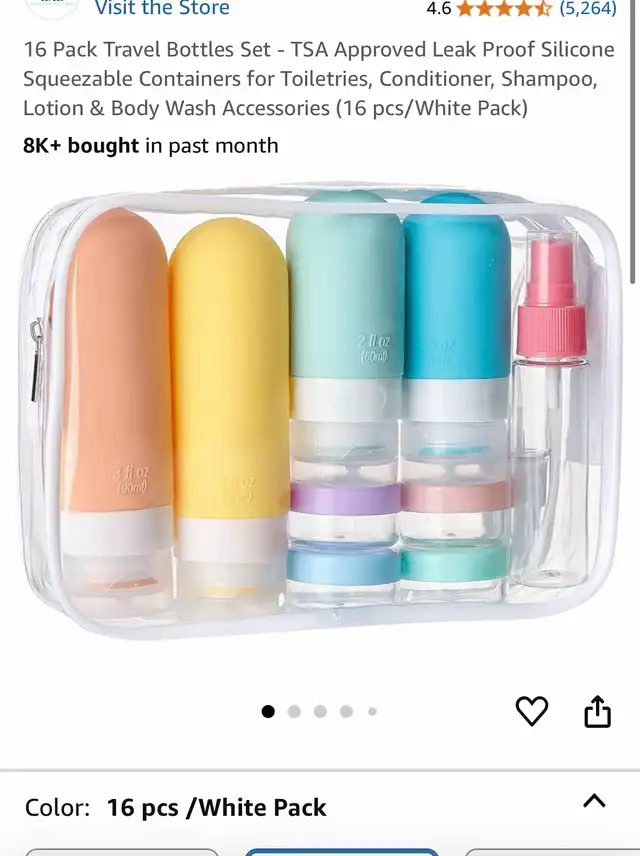Open the 5,264 customer ratings
640x856 pixels.
point(587,9)
